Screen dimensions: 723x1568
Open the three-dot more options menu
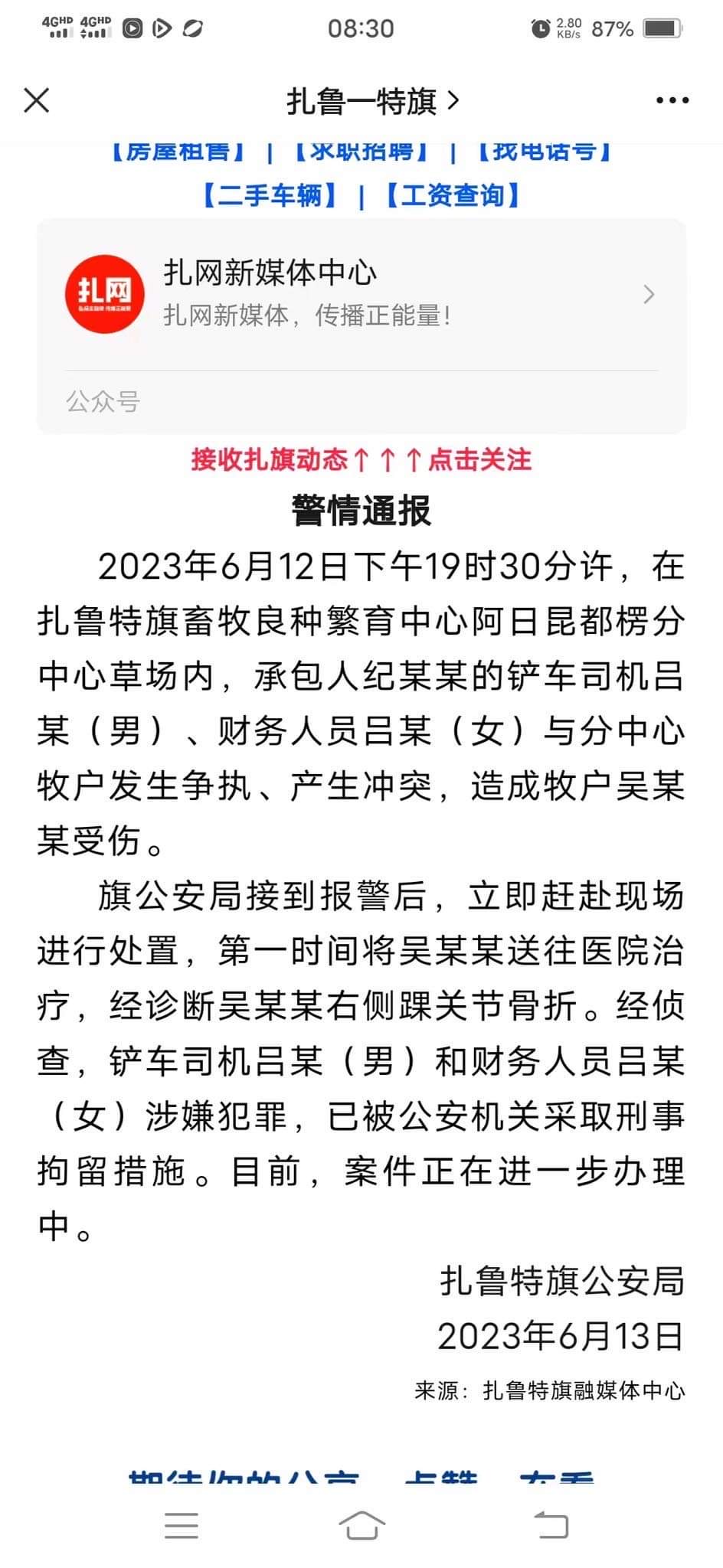pyautogui.click(x=672, y=100)
